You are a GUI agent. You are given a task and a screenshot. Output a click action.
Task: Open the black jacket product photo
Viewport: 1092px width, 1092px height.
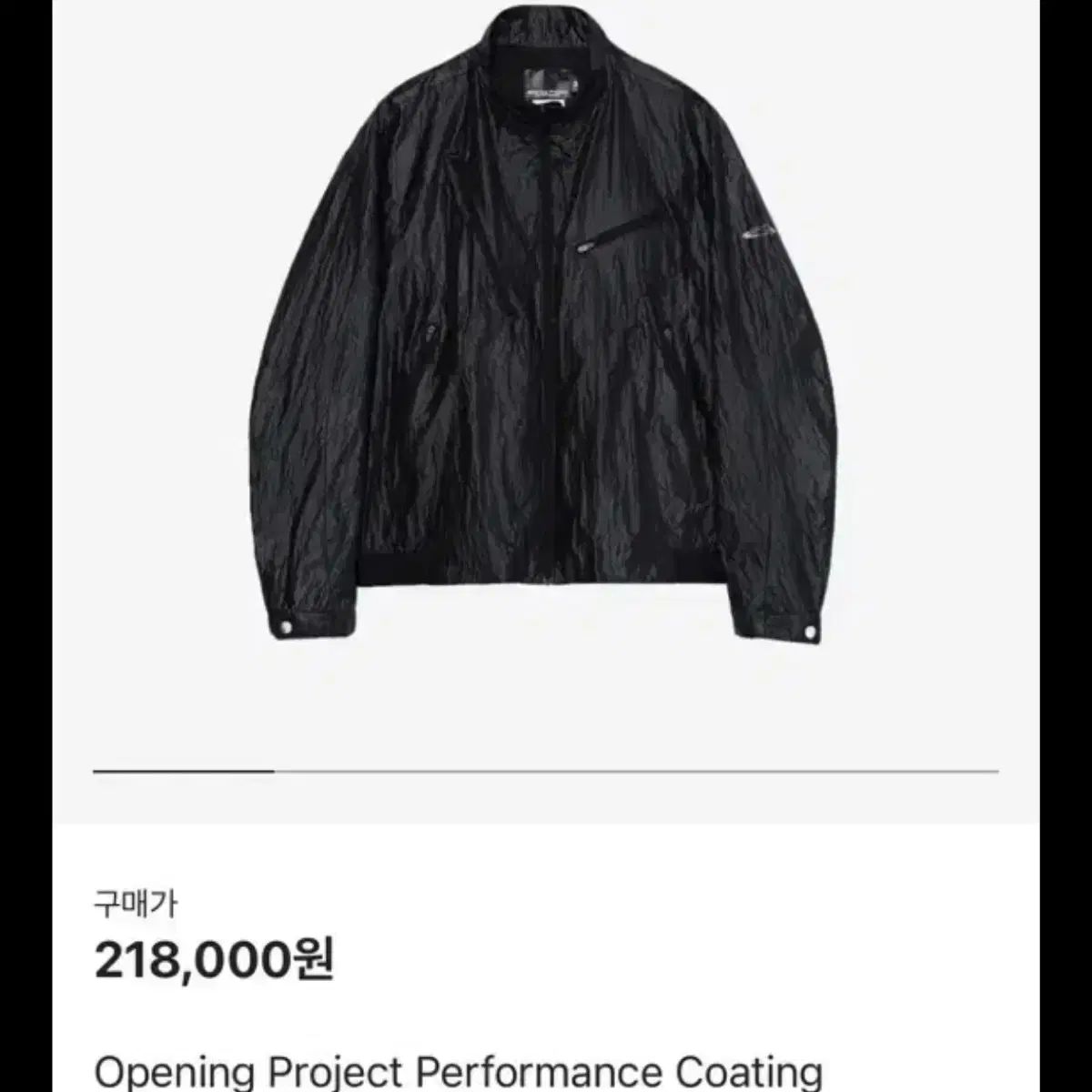546,328
